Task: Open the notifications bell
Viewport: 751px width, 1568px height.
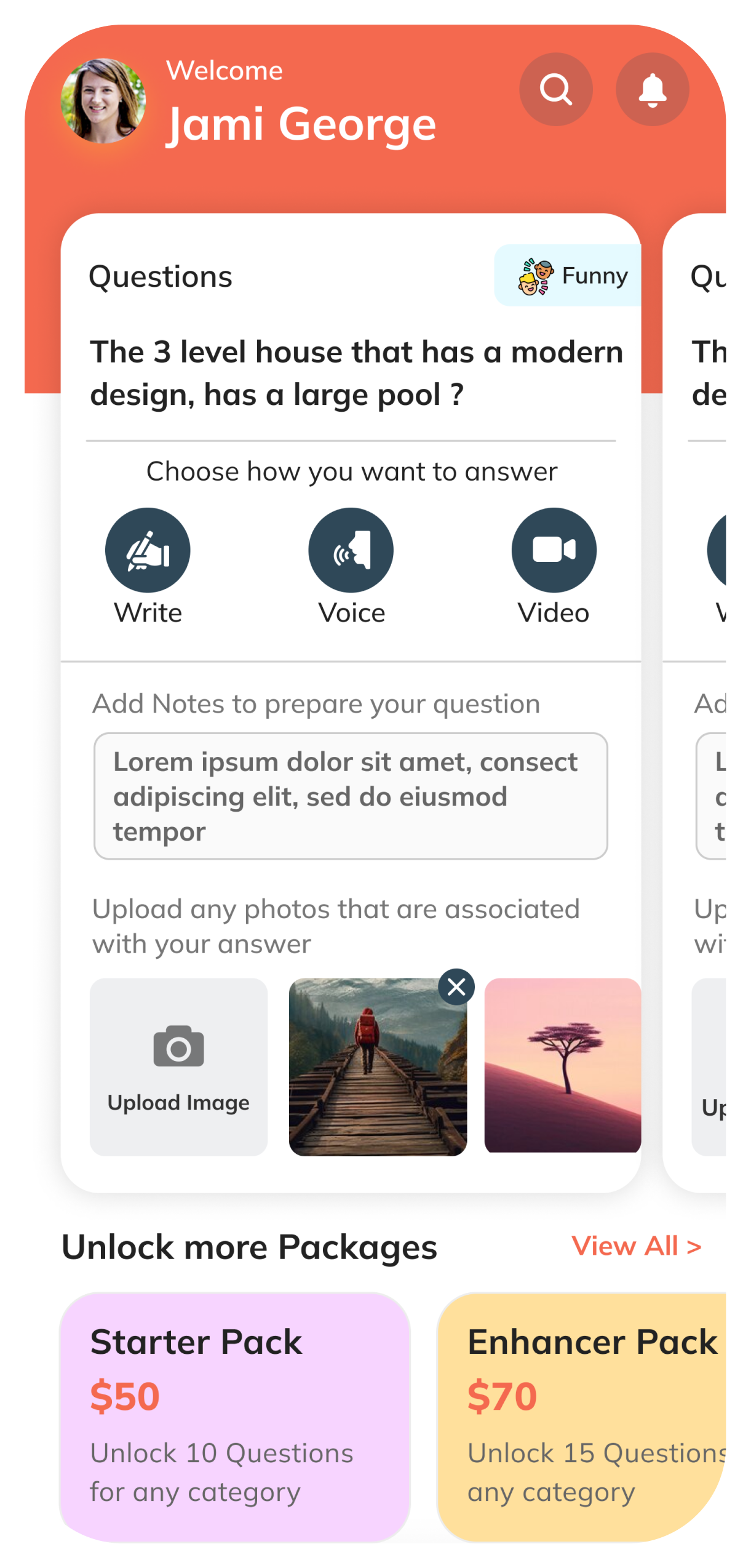Action: point(652,90)
